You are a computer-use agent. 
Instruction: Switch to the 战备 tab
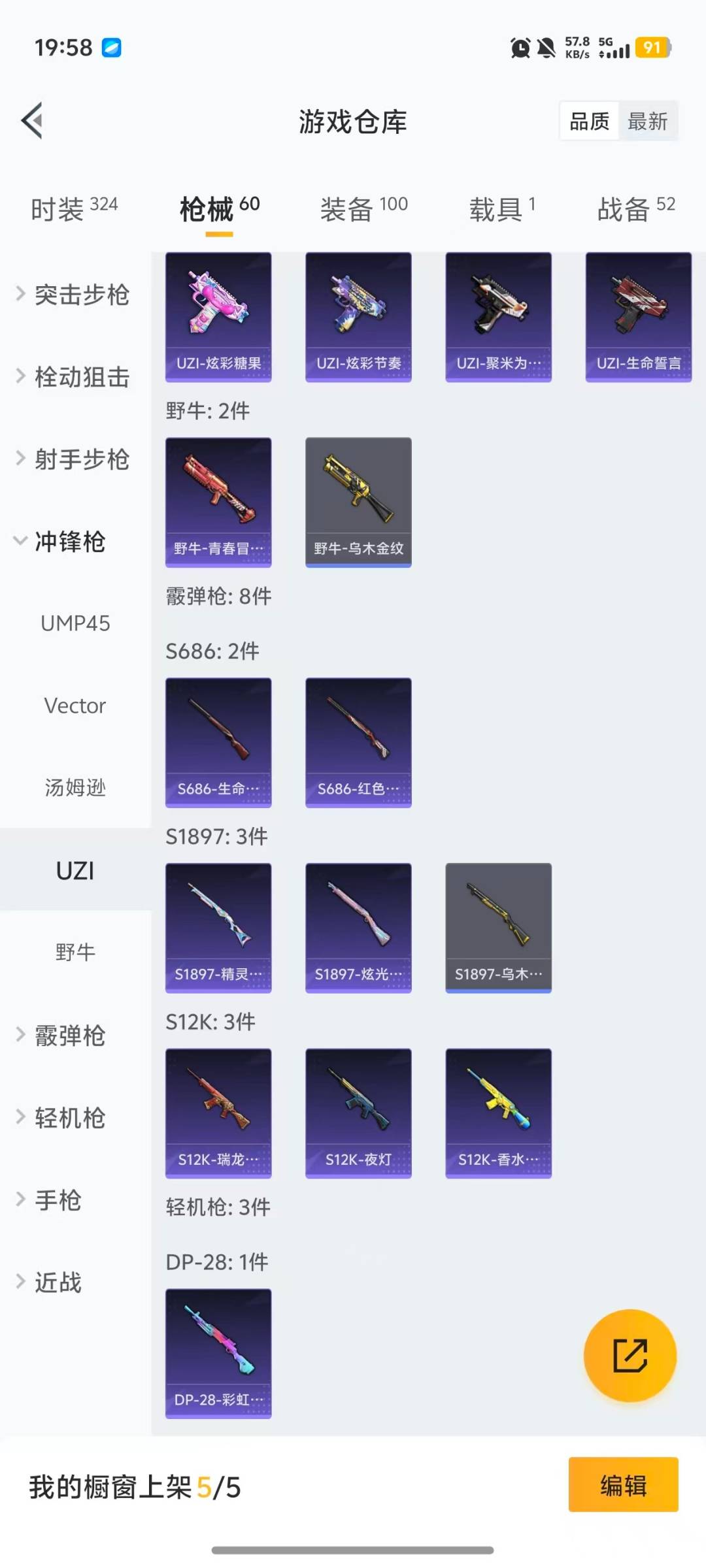point(635,209)
